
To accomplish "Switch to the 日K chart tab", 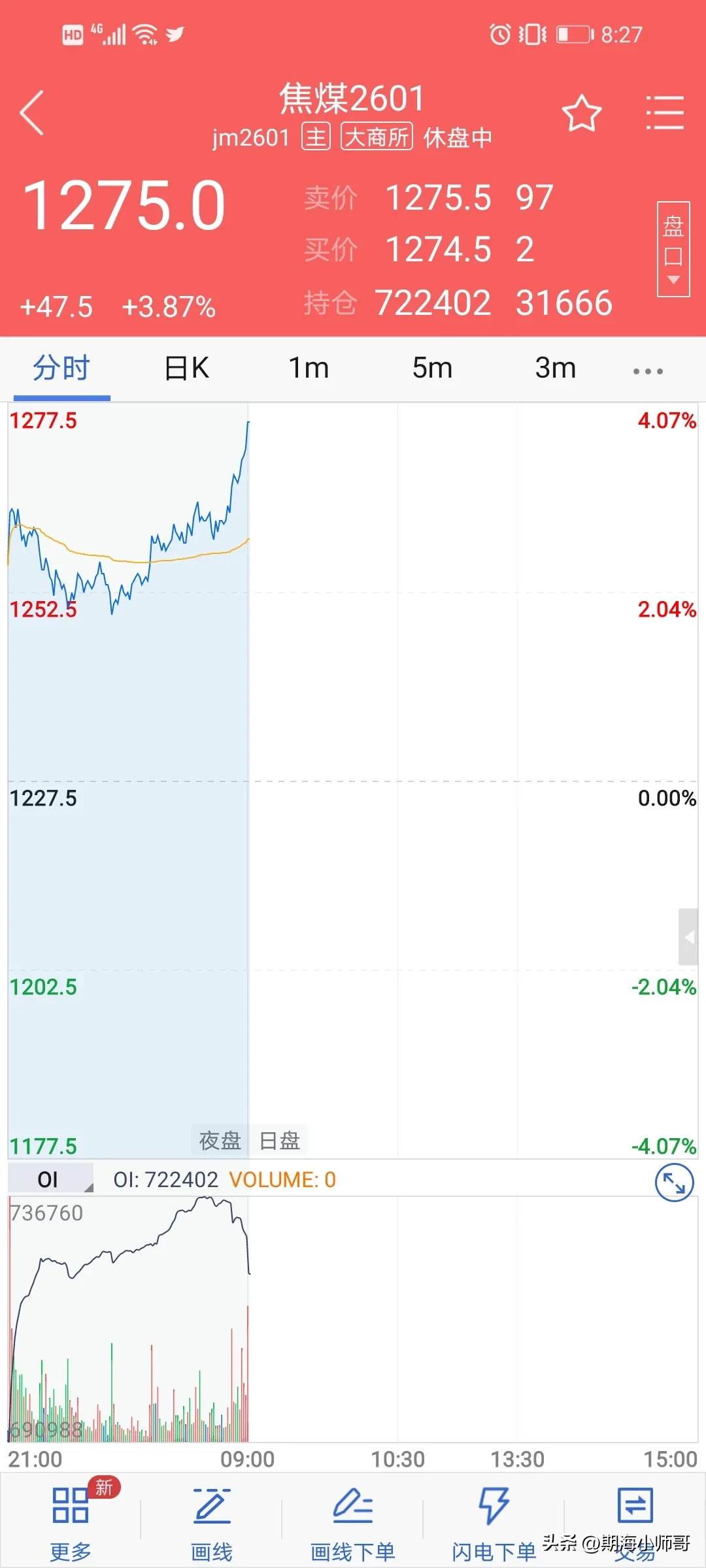I will [x=186, y=368].
